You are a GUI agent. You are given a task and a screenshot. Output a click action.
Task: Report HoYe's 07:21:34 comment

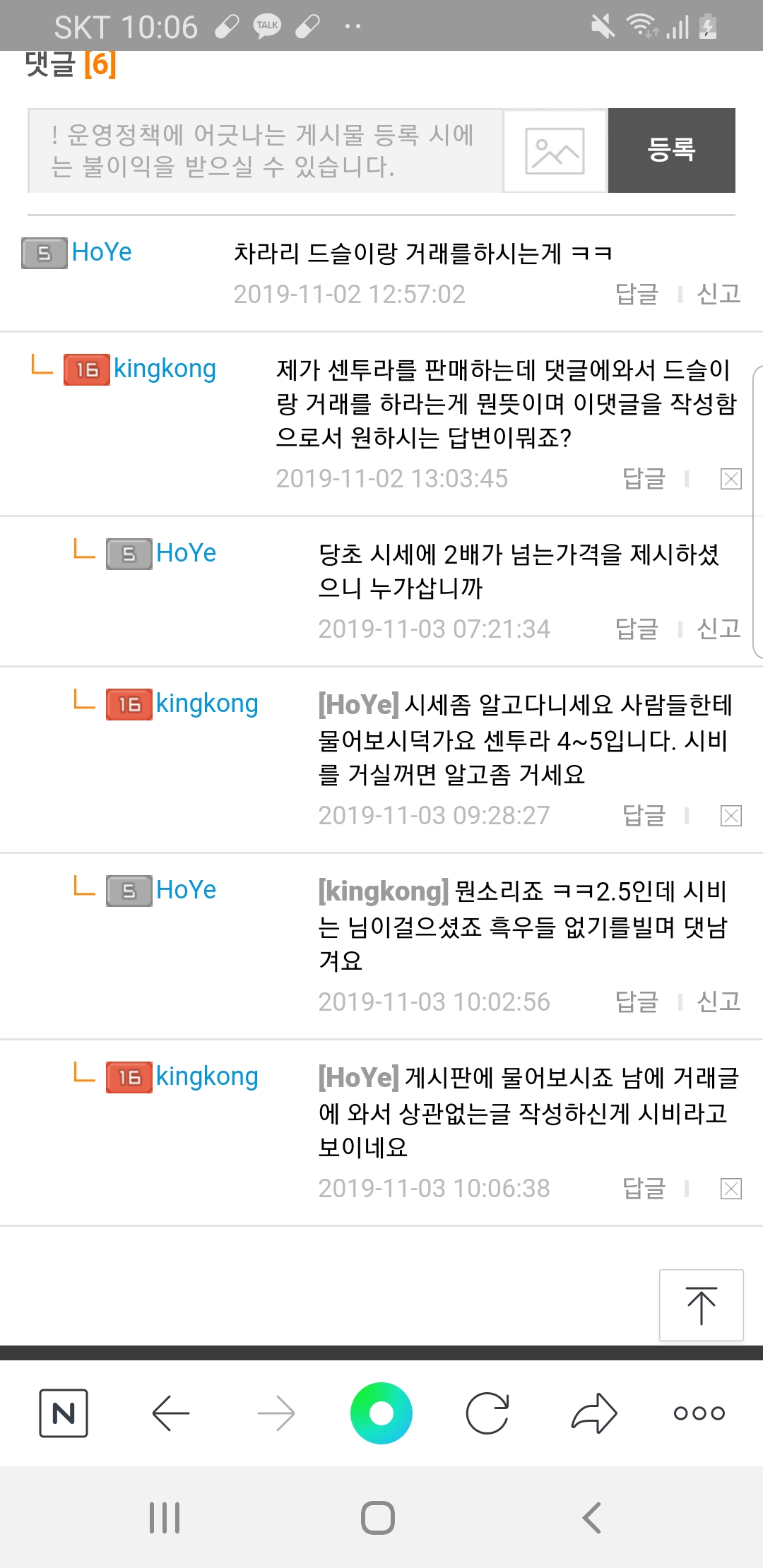click(718, 629)
